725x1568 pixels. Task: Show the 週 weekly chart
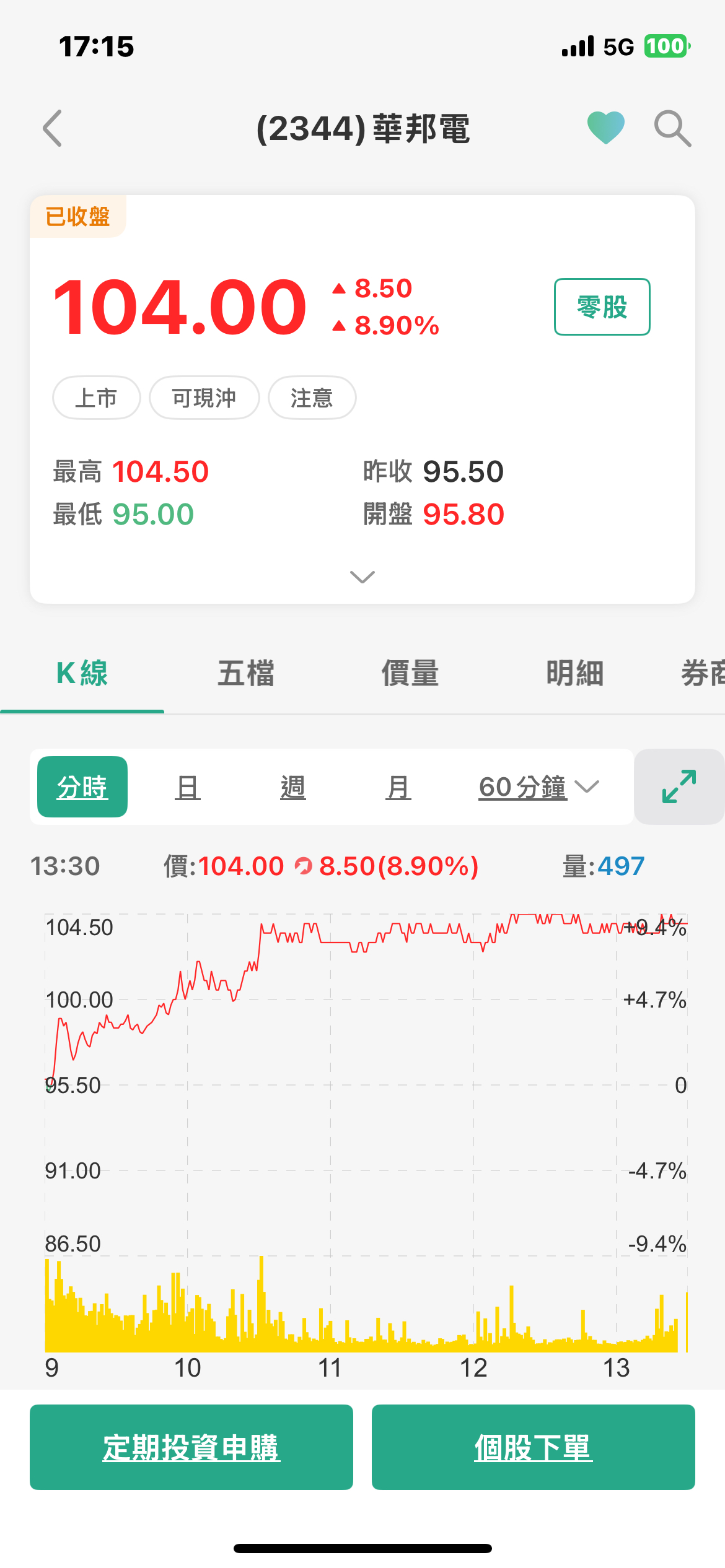[292, 788]
